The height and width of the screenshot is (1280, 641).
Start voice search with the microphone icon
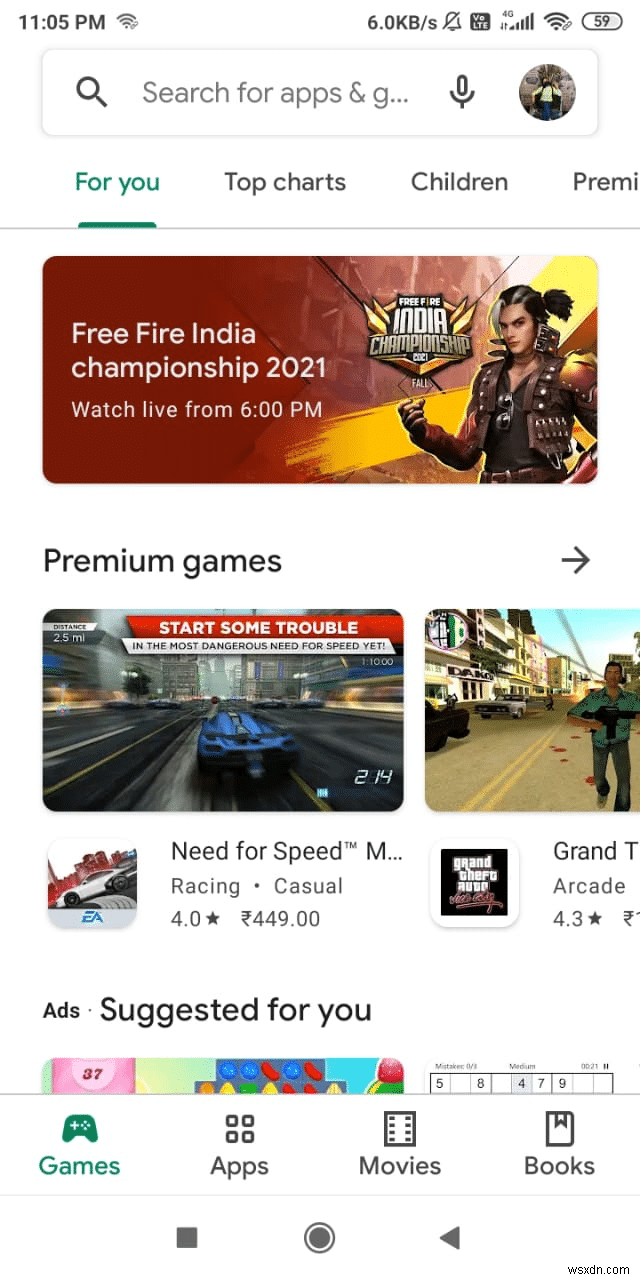461,93
